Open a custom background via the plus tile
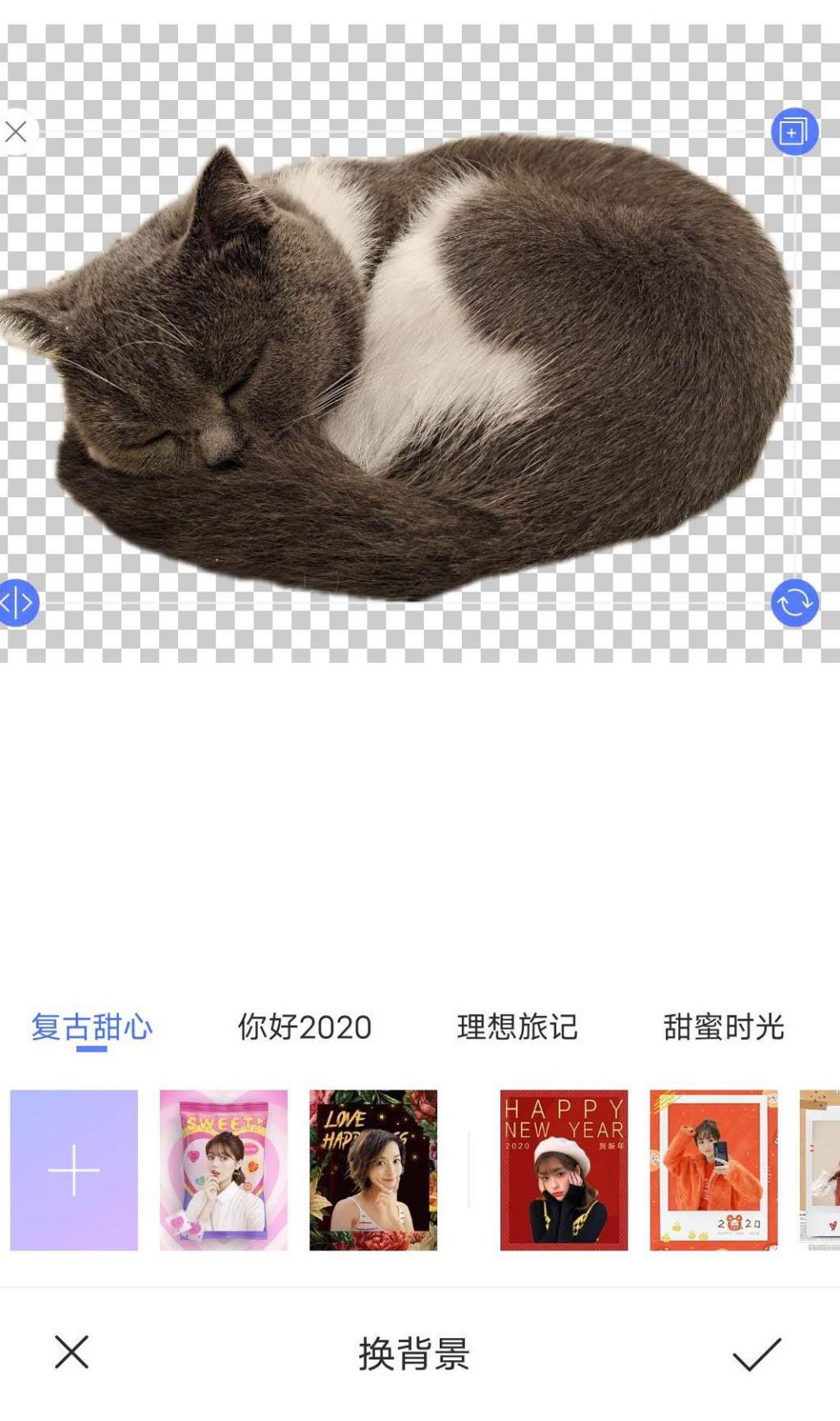Image resolution: width=840 pixels, height=1421 pixels. click(74, 1168)
